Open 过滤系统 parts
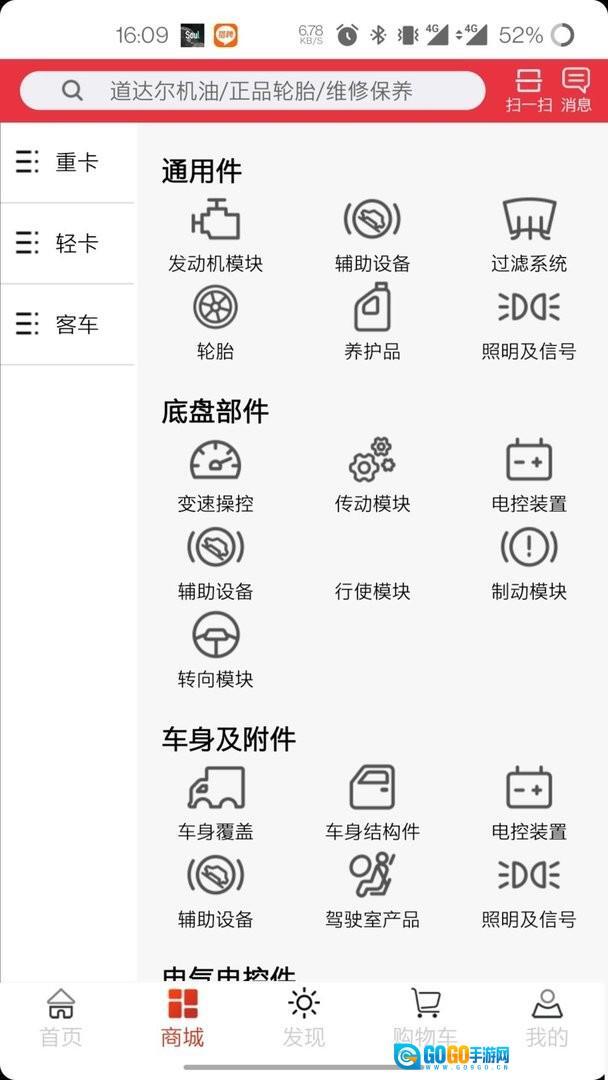The height and width of the screenshot is (1080, 608). tap(529, 234)
